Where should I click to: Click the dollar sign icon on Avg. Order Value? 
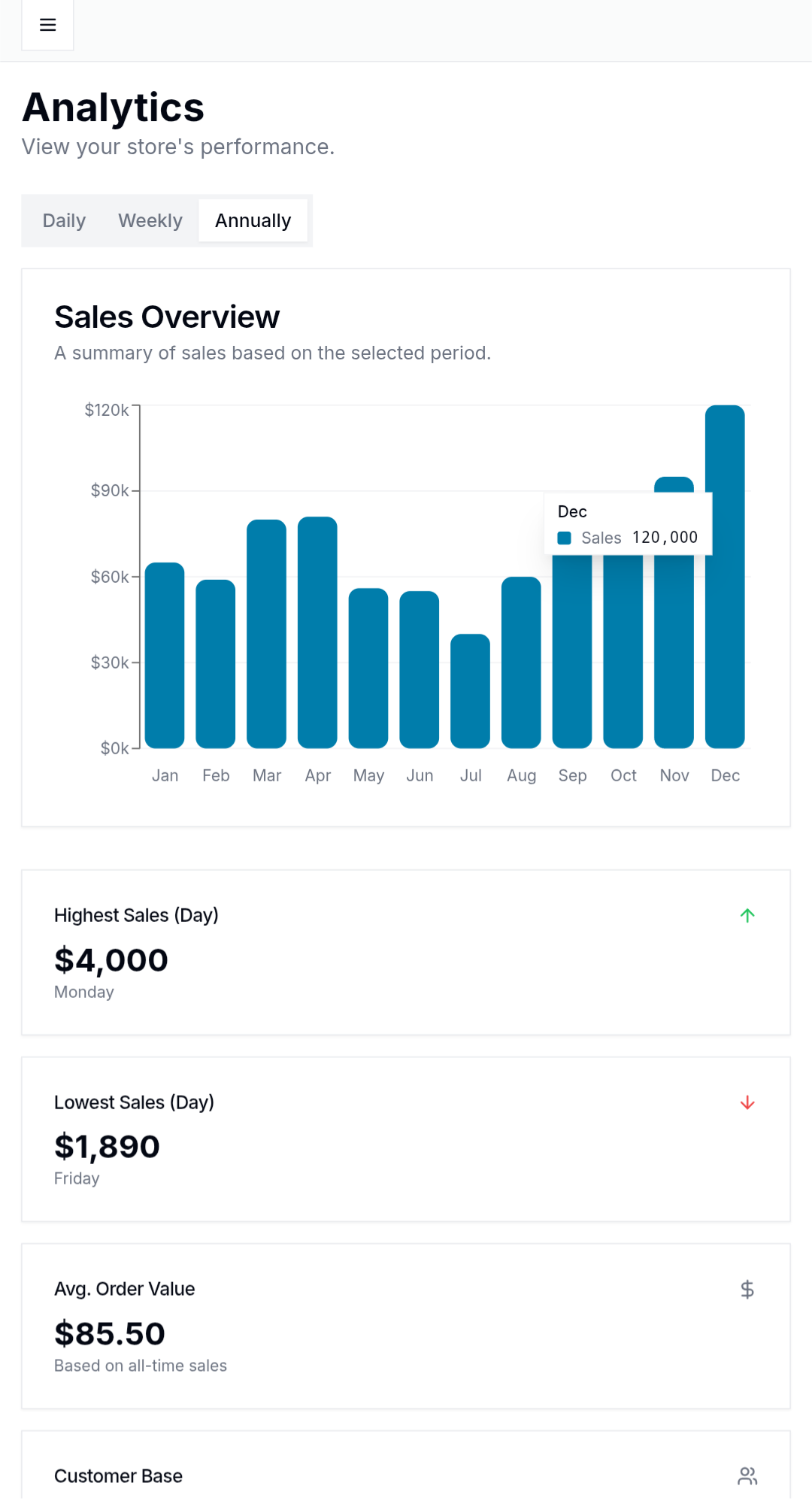[747, 1290]
